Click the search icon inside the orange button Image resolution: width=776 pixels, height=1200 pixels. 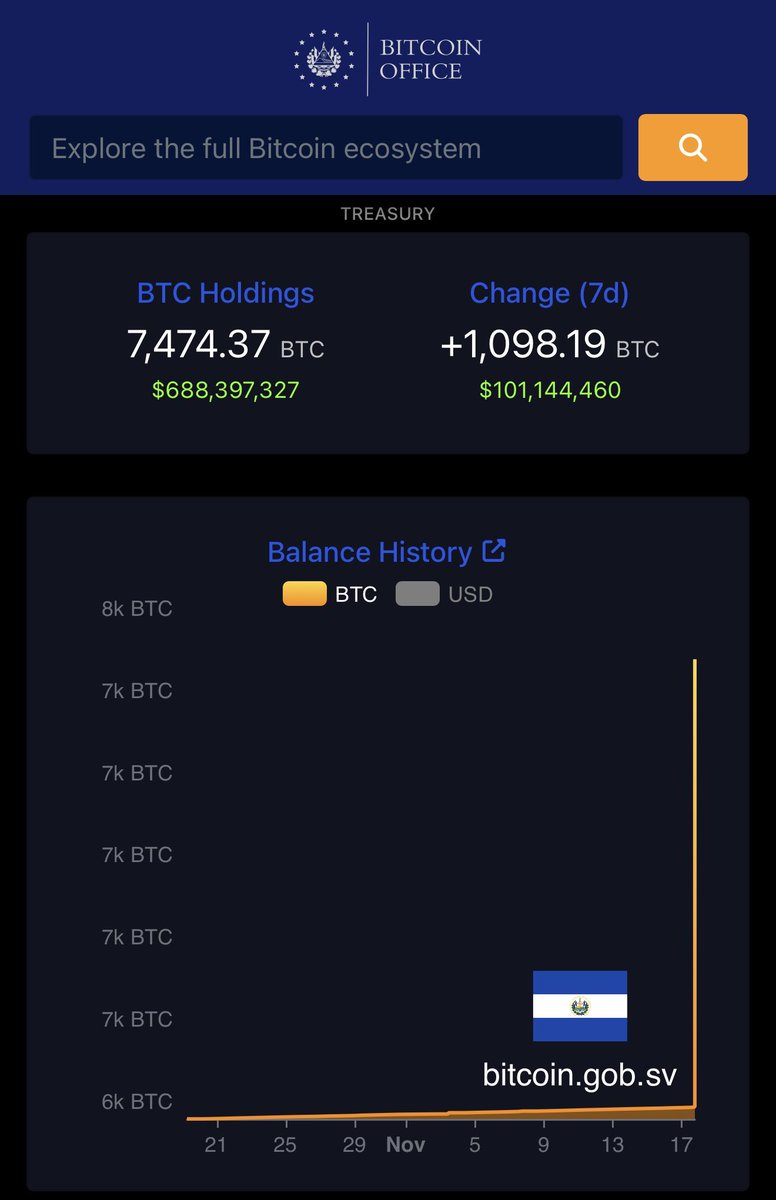(x=692, y=147)
